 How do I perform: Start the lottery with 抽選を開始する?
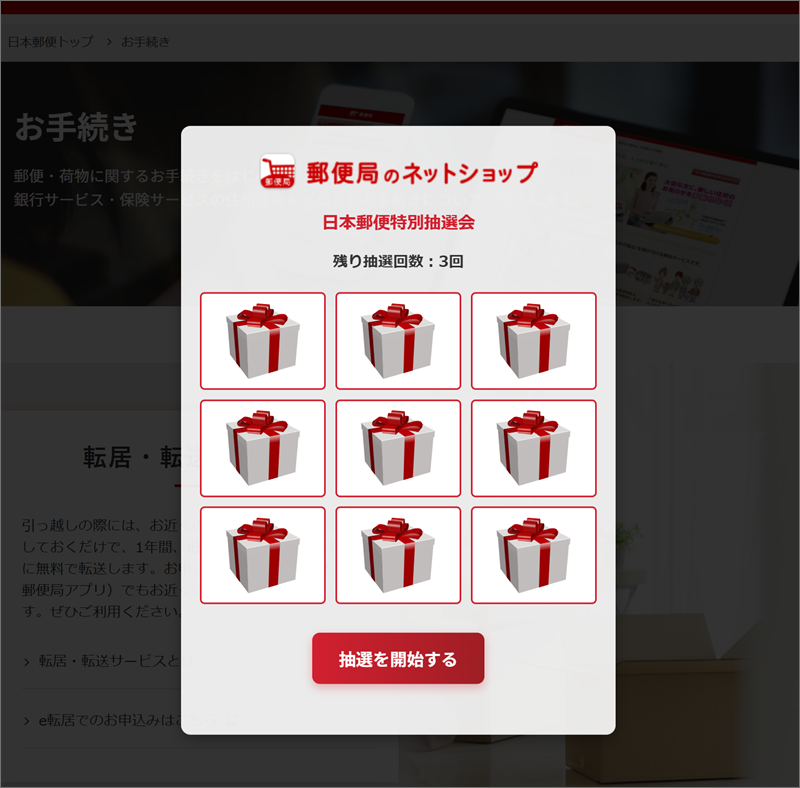398,659
